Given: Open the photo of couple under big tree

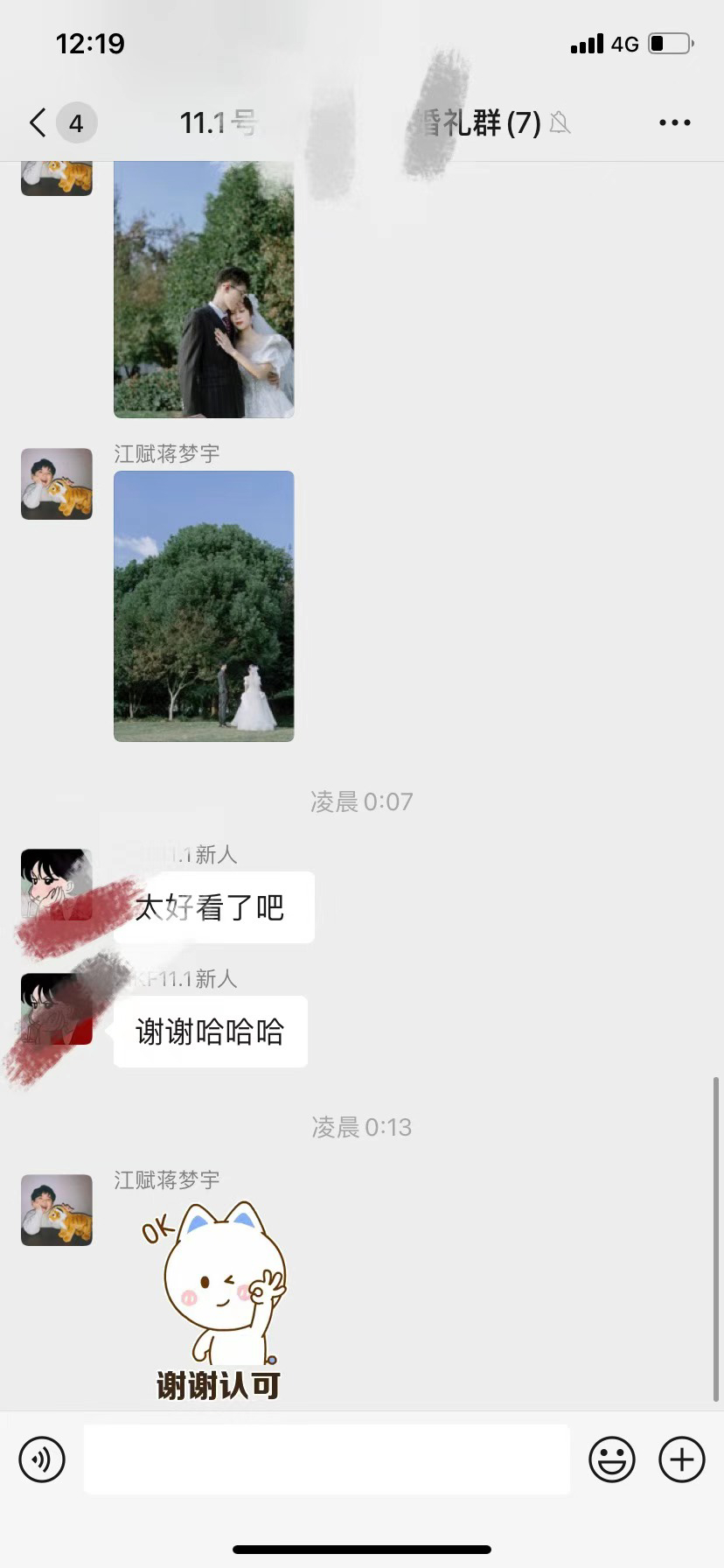Looking at the screenshot, I should point(204,605).
